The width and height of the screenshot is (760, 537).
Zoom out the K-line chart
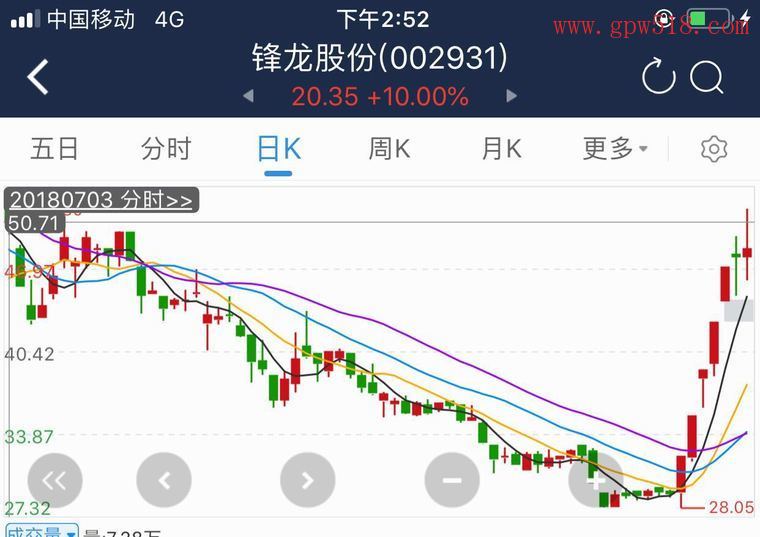click(452, 480)
